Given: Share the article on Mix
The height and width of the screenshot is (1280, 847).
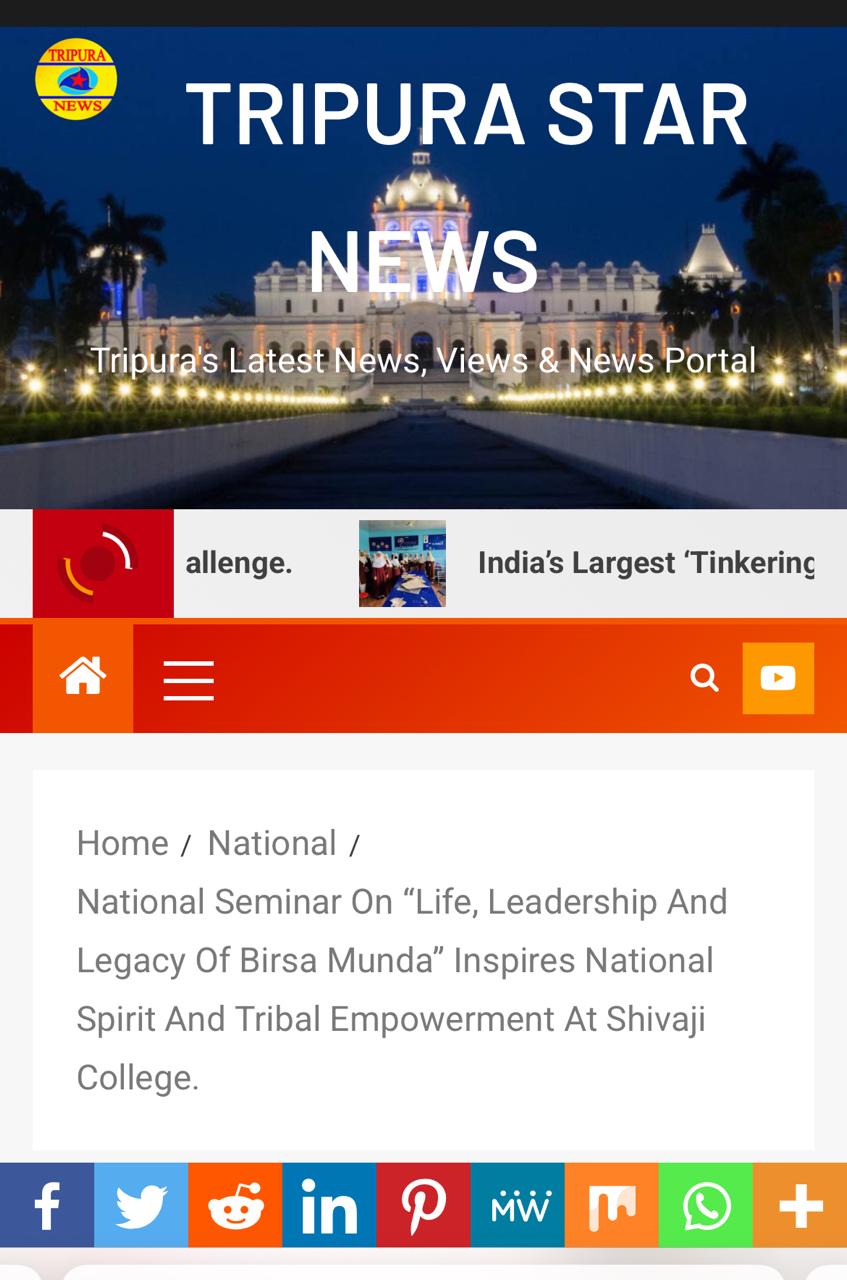Looking at the screenshot, I should click(x=611, y=1205).
